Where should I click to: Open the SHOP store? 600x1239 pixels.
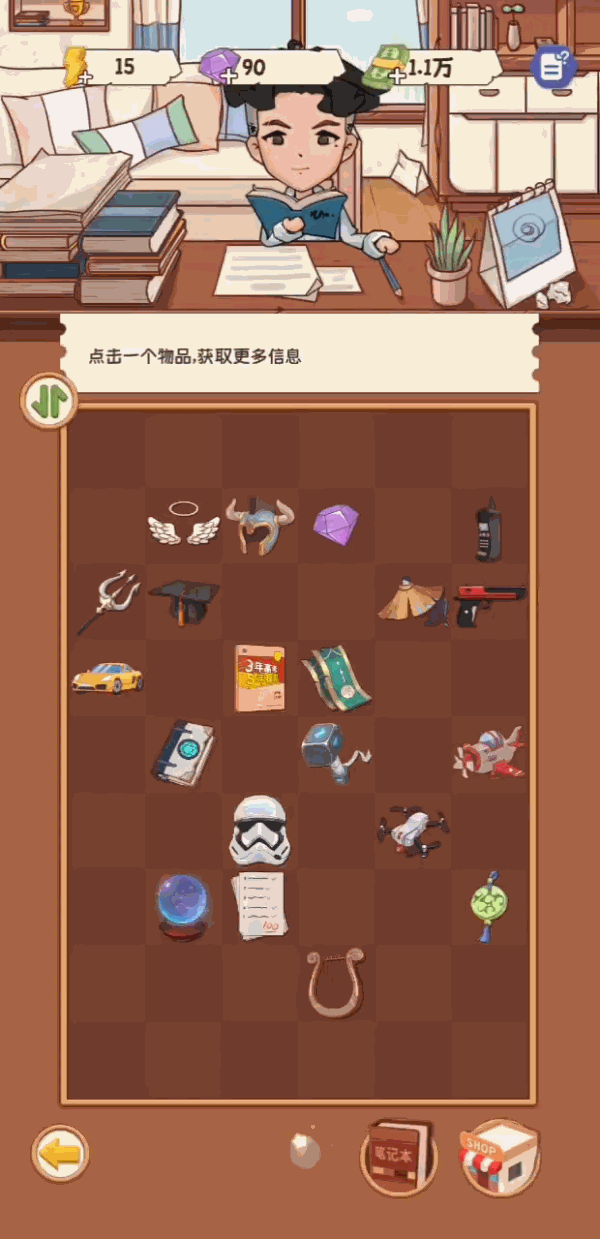click(500, 1157)
